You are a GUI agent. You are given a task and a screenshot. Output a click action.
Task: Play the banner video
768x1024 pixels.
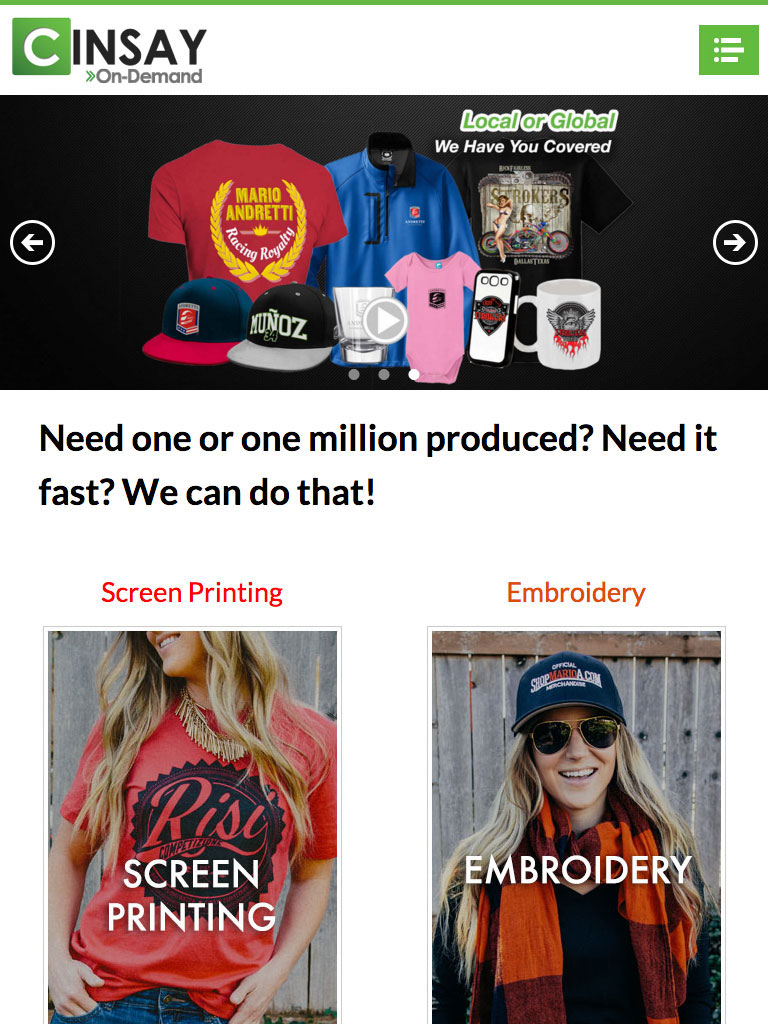coord(385,321)
